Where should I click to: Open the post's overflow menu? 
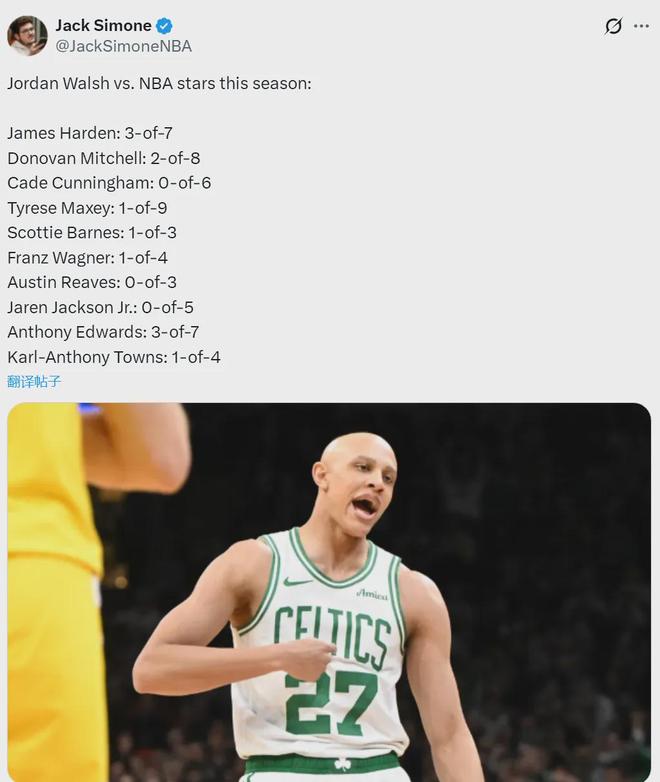641,27
